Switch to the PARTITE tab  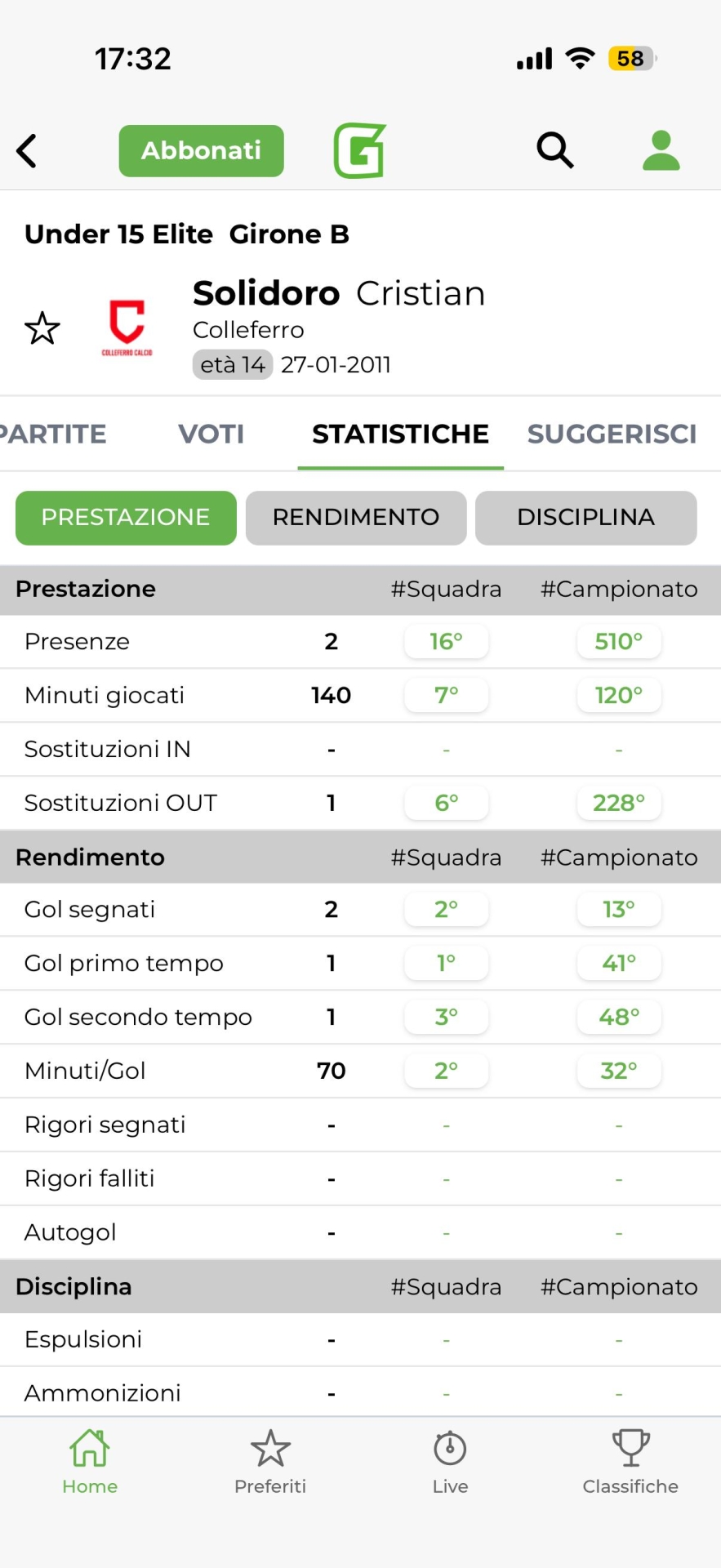click(x=54, y=434)
